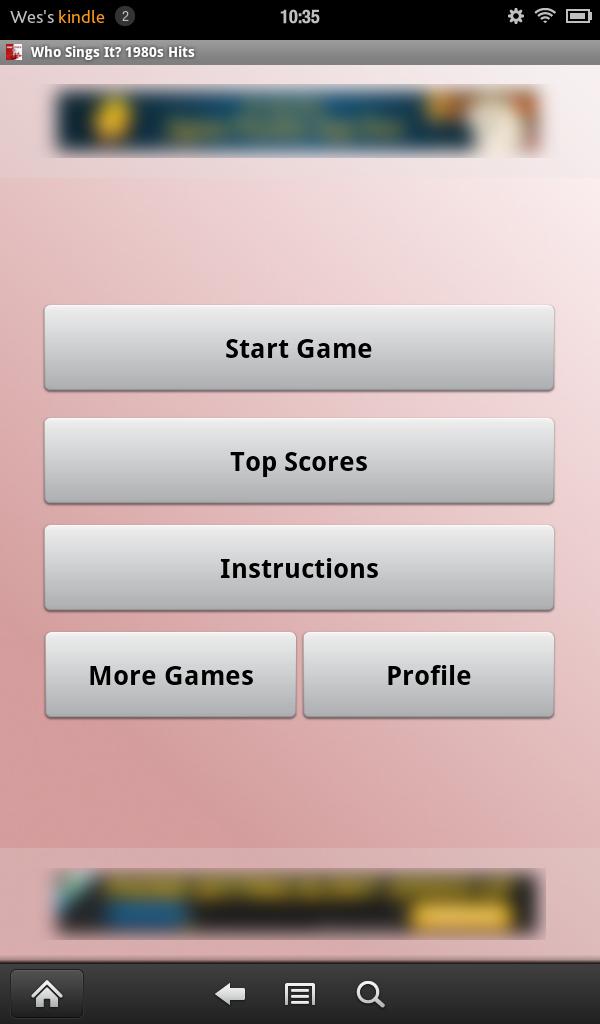This screenshot has height=1024, width=600.
Task: Open quick settings gear
Action: click(516, 16)
